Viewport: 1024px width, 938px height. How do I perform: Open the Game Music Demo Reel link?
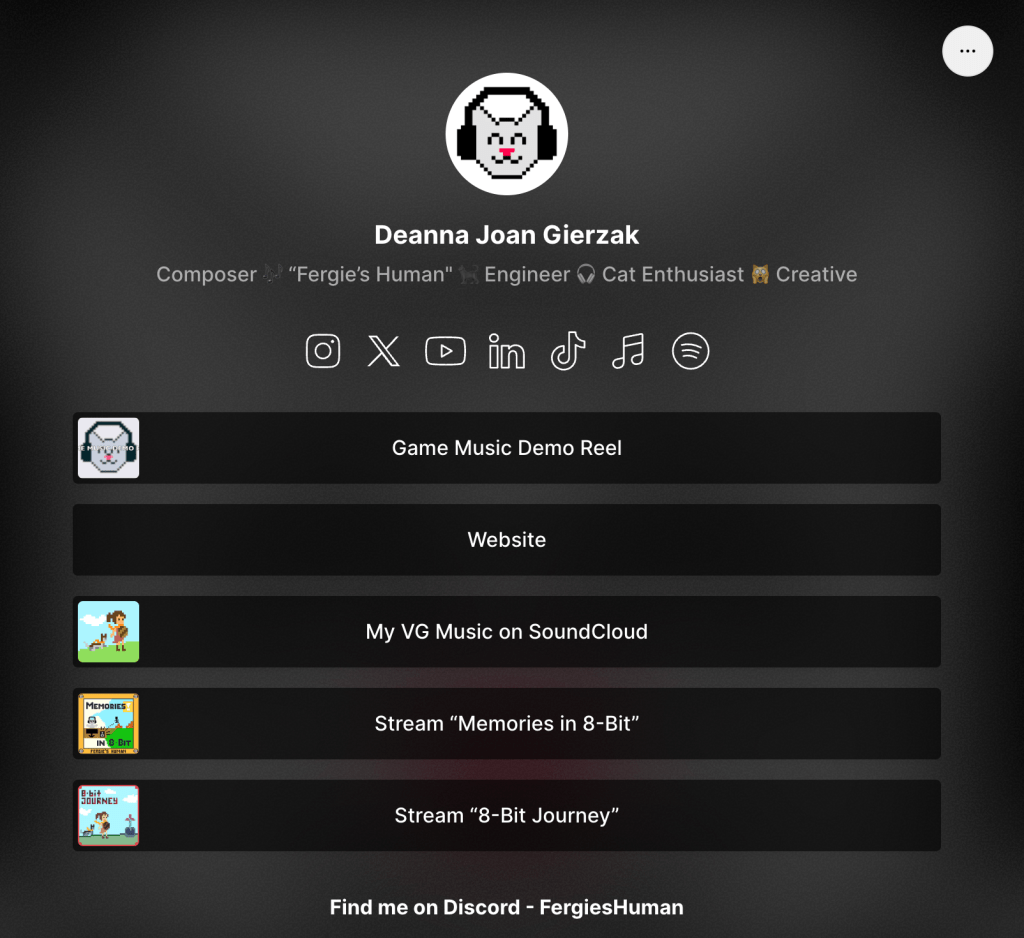click(x=507, y=448)
